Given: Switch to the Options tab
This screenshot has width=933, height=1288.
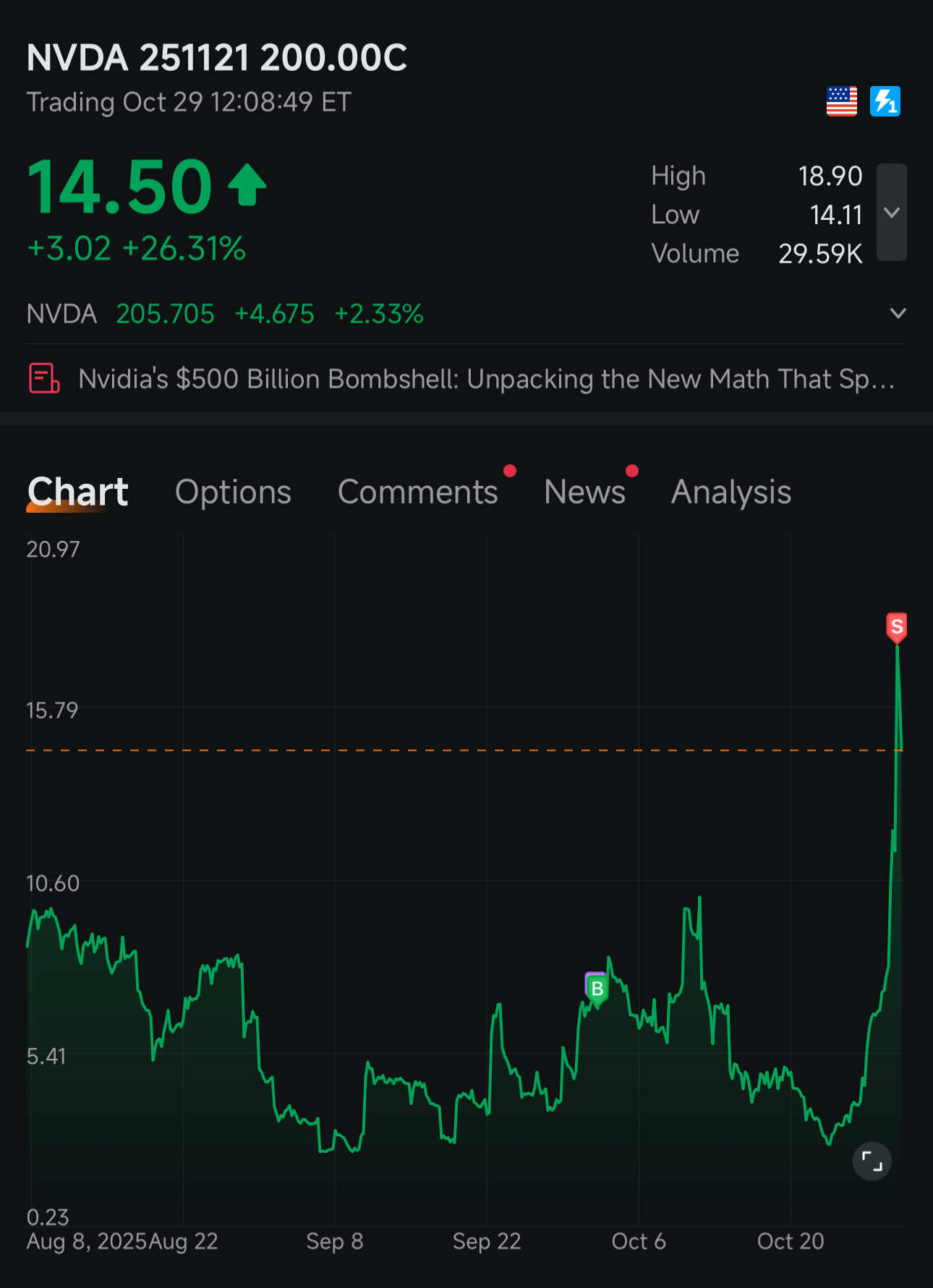Looking at the screenshot, I should point(233,492).
